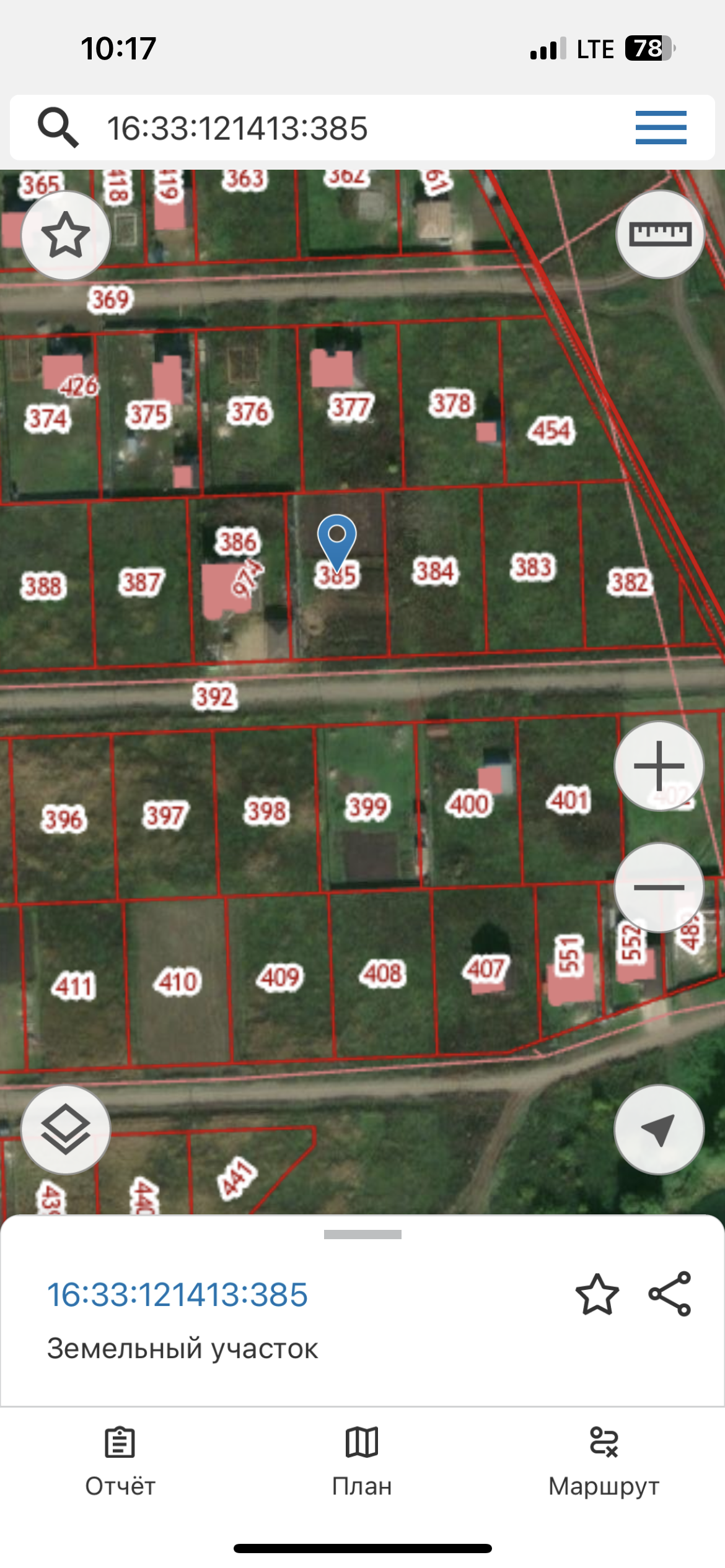Add parcel 16:33:121413:385 to favorites
This screenshot has width=725, height=1568.
click(x=597, y=1295)
